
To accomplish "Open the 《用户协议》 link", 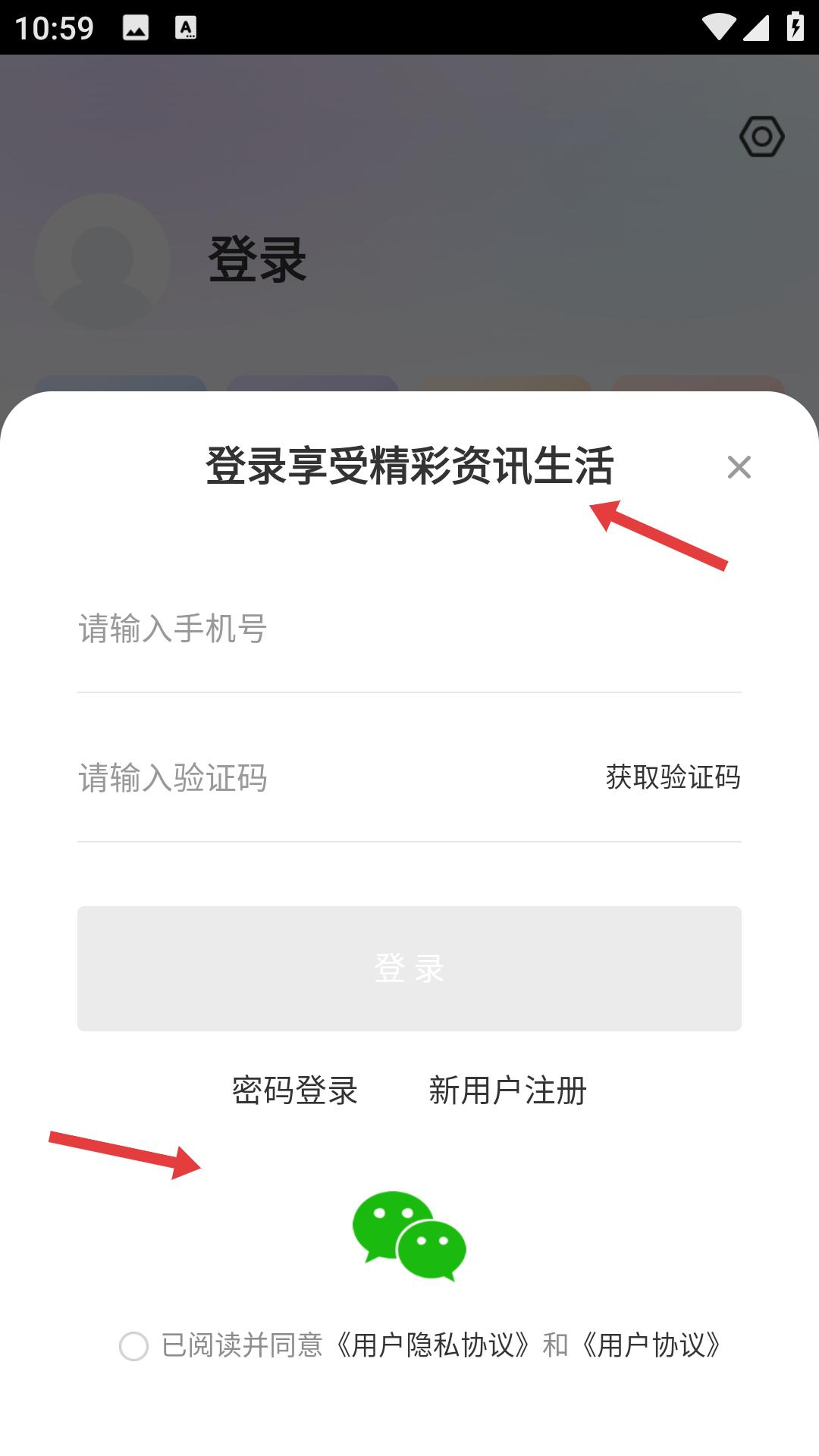I will pos(651,1346).
